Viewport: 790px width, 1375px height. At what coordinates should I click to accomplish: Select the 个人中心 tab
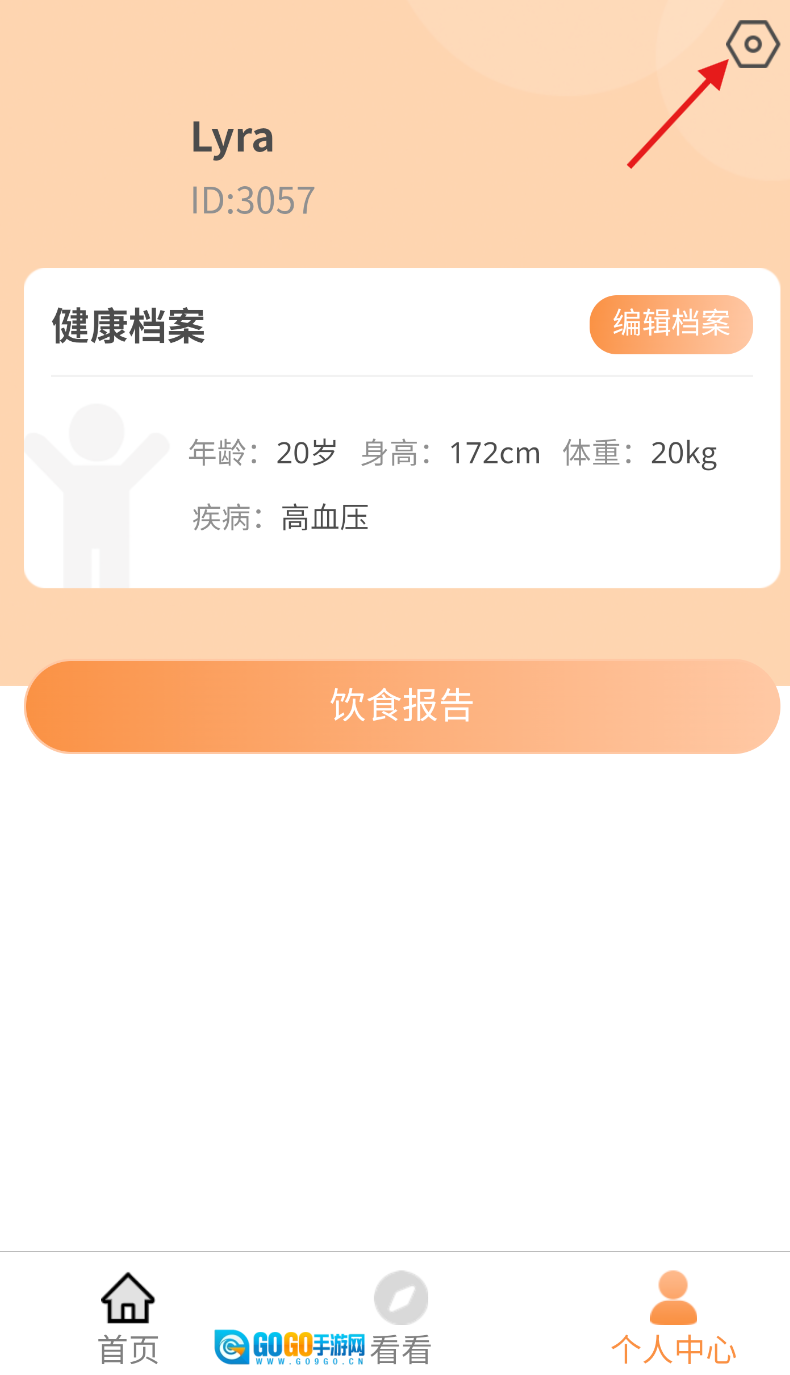[x=673, y=1317]
